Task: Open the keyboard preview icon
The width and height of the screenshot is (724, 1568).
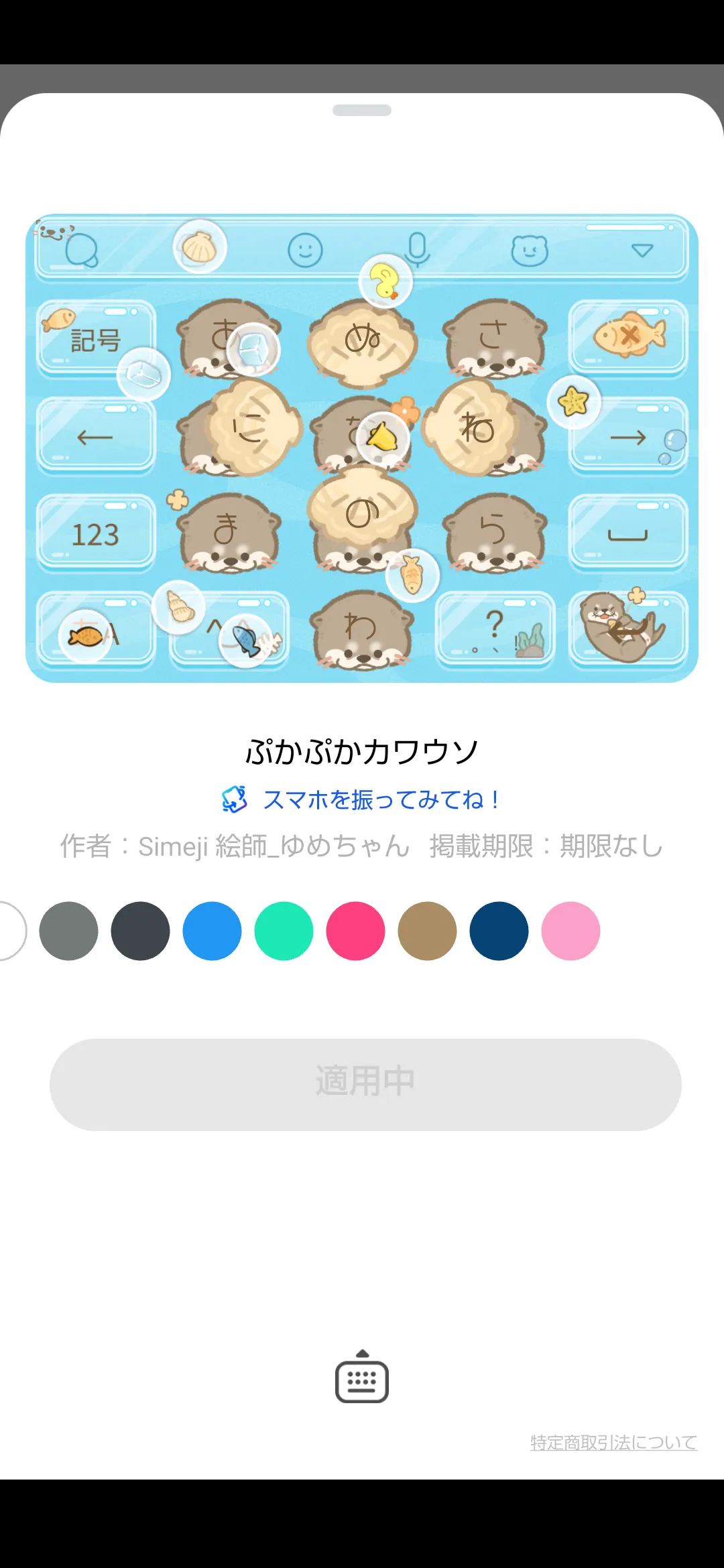Action: (x=362, y=1377)
